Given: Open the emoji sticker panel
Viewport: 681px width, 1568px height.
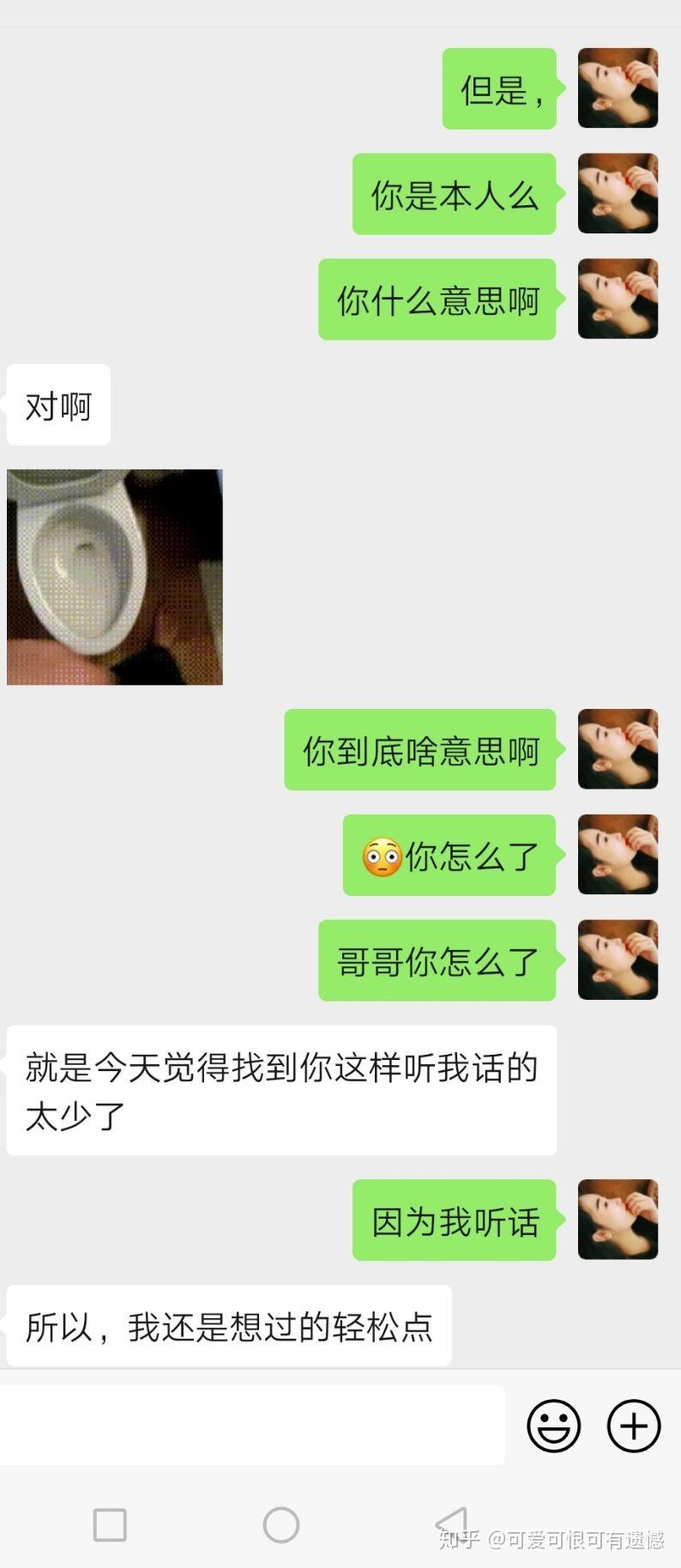Looking at the screenshot, I should tap(553, 1426).
